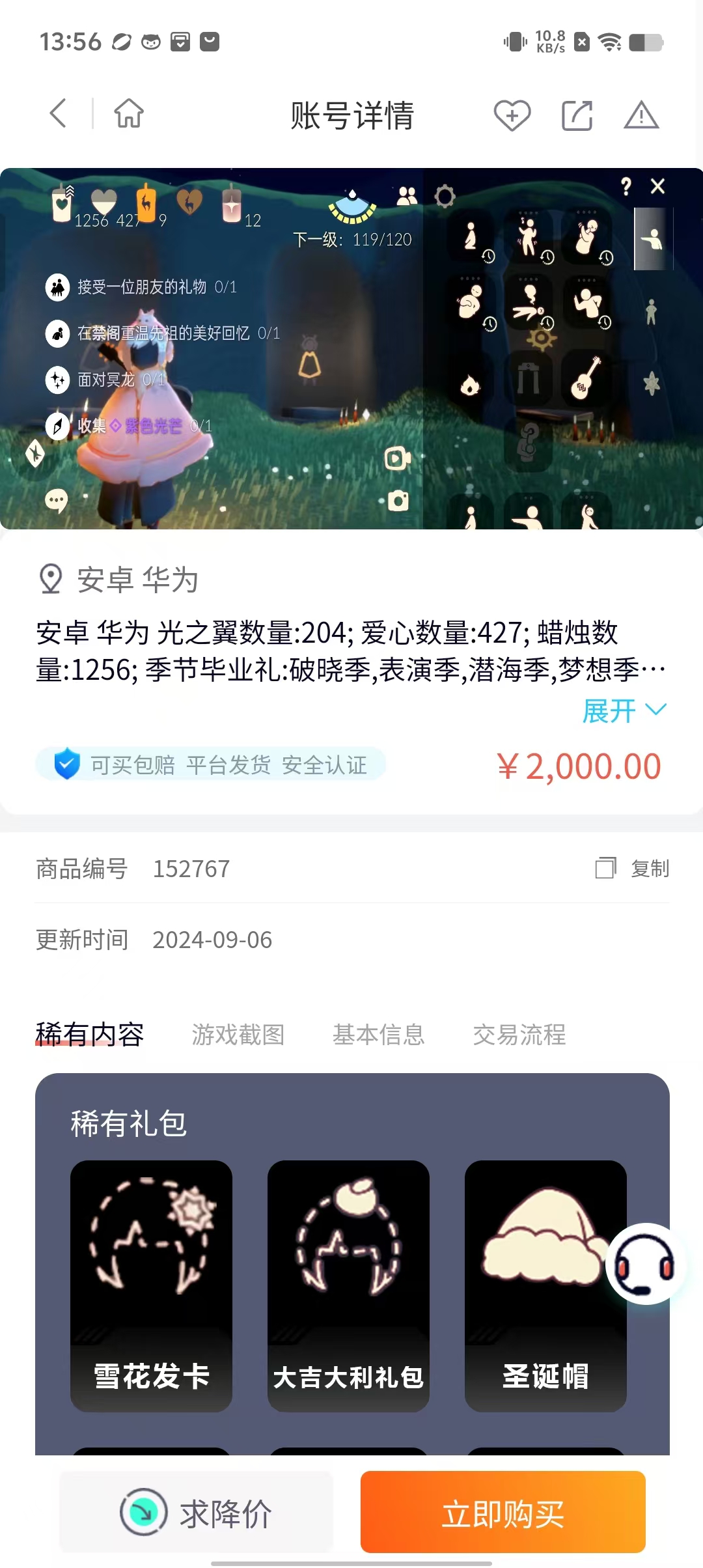Switch to the 交易流程 tab

[x=519, y=1034]
